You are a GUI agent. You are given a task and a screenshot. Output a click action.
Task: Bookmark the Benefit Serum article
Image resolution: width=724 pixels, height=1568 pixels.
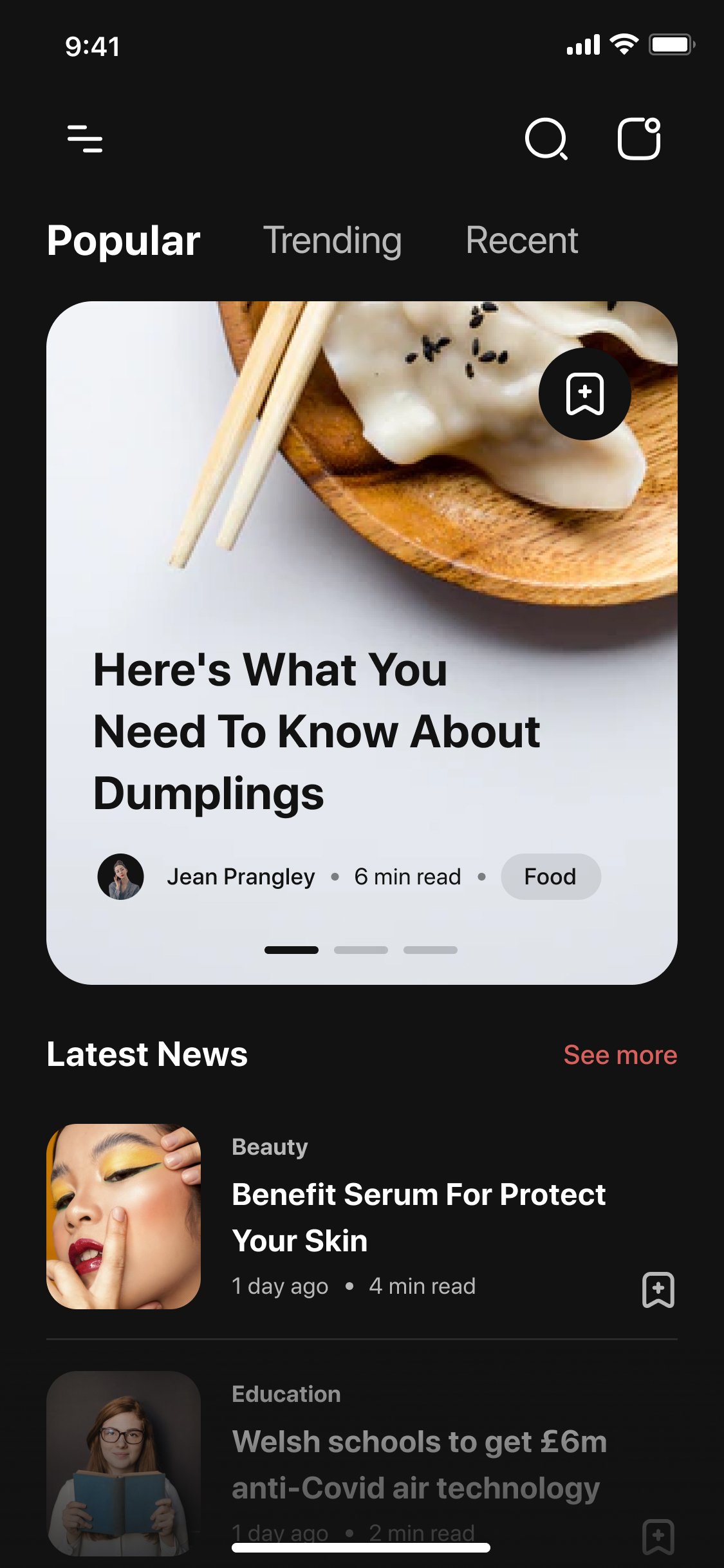click(x=658, y=1290)
